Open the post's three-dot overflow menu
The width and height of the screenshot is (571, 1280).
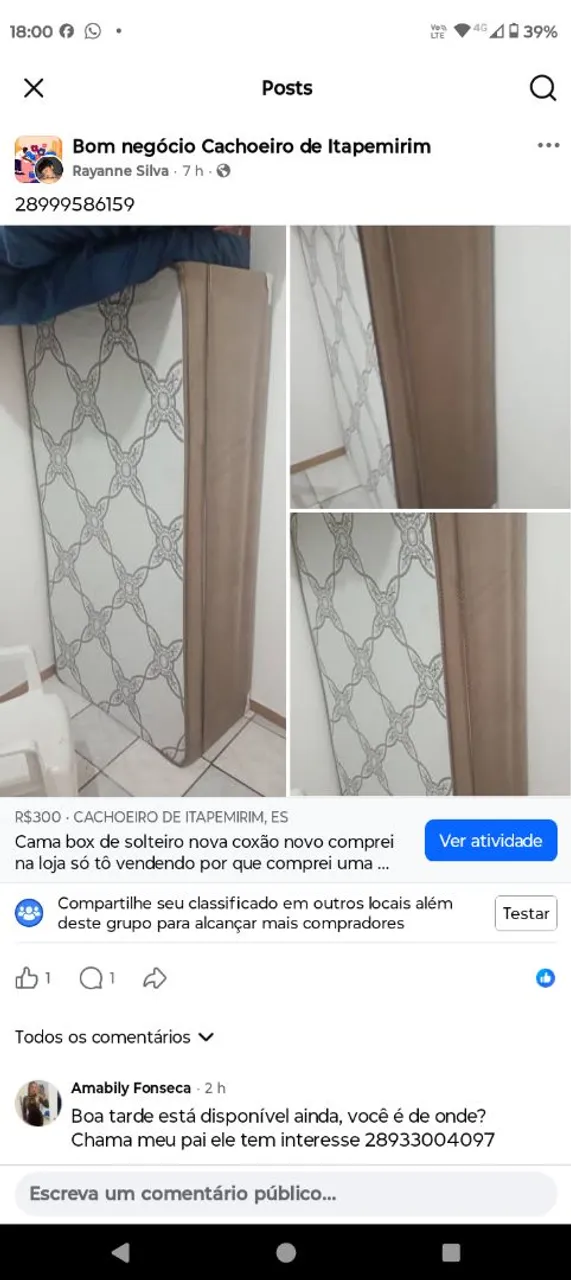[x=548, y=145]
